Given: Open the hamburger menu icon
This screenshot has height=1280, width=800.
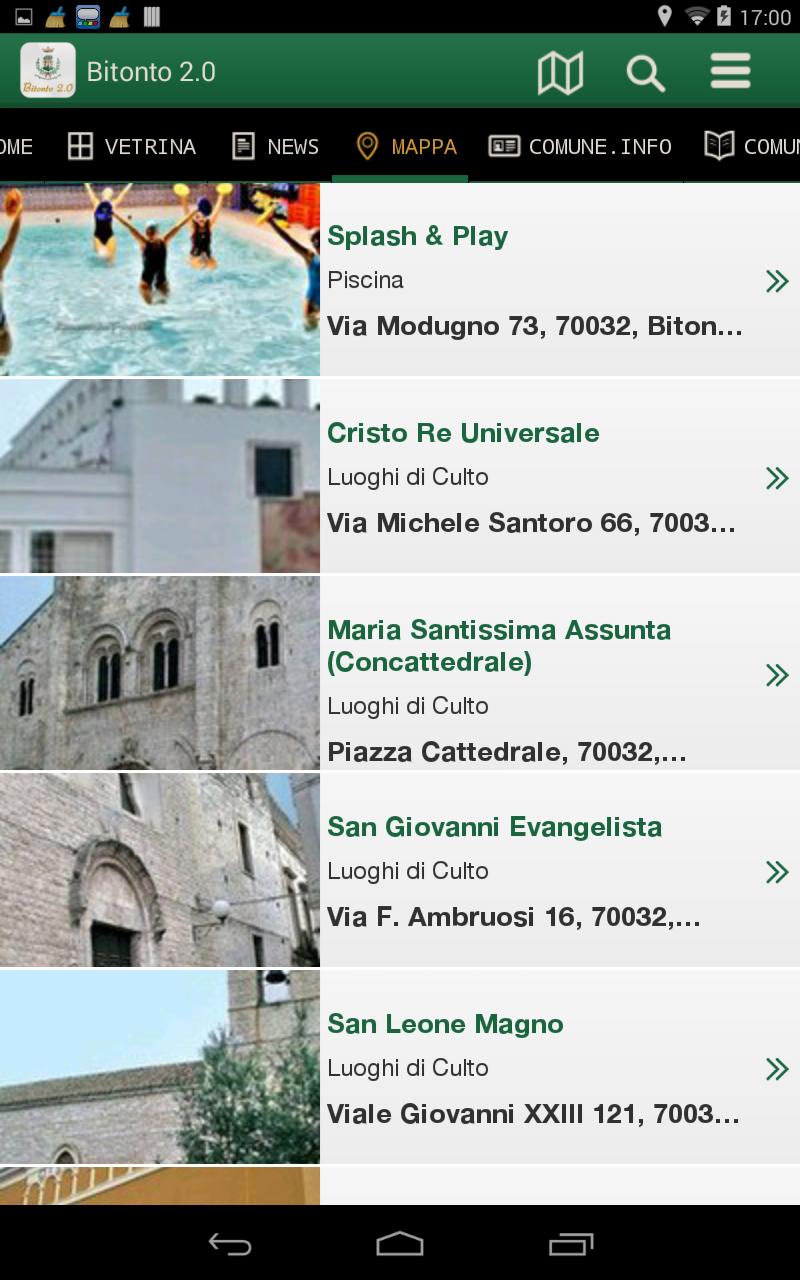Looking at the screenshot, I should pyautogui.click(x=730, y=71).
